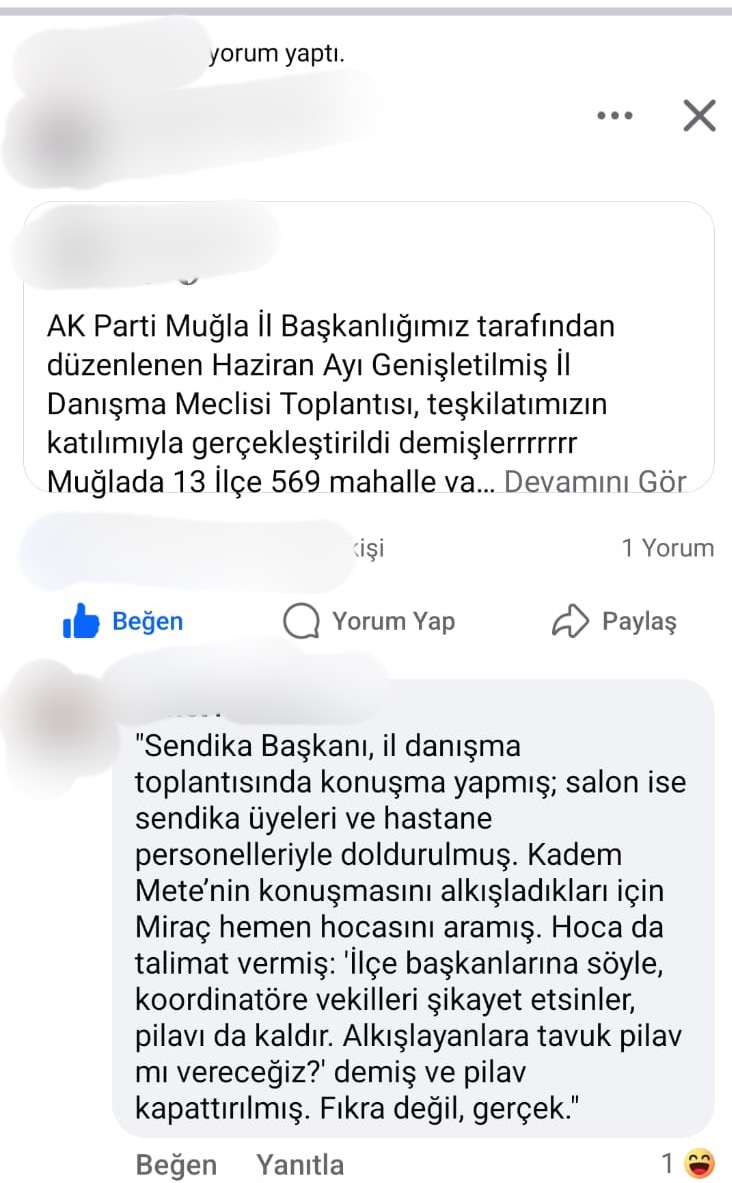View comments via 1 Yorum
The image size is (732, 1183).
[667, 548]
